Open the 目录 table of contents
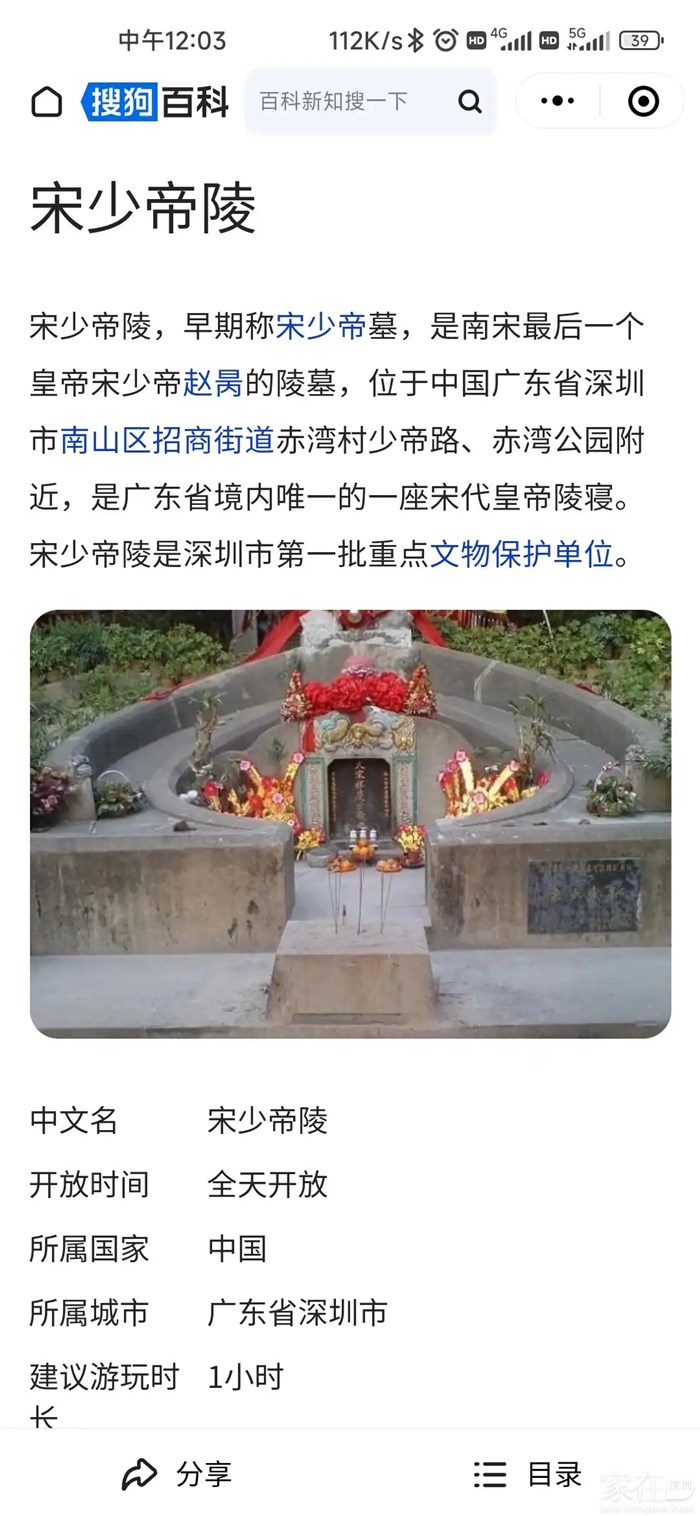The image size is (700, 1516). [x=528, y=1473]
